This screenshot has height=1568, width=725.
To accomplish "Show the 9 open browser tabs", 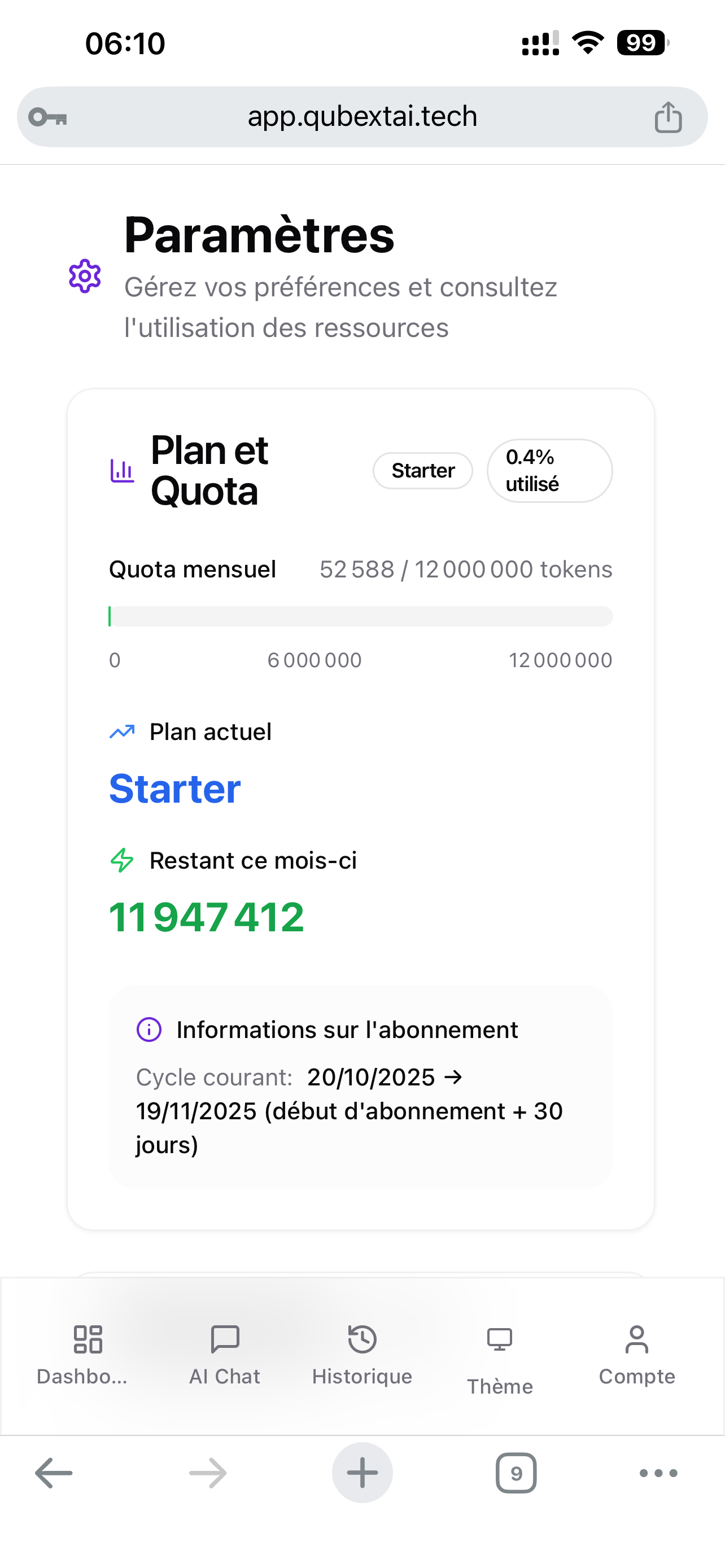I will pyautogui.click(x=516, y=1473).
